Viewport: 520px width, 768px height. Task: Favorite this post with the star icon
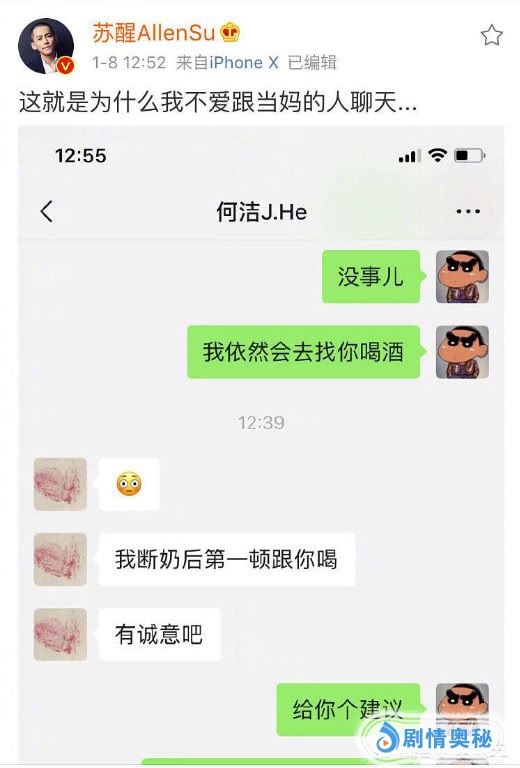[x=491, y=35]
